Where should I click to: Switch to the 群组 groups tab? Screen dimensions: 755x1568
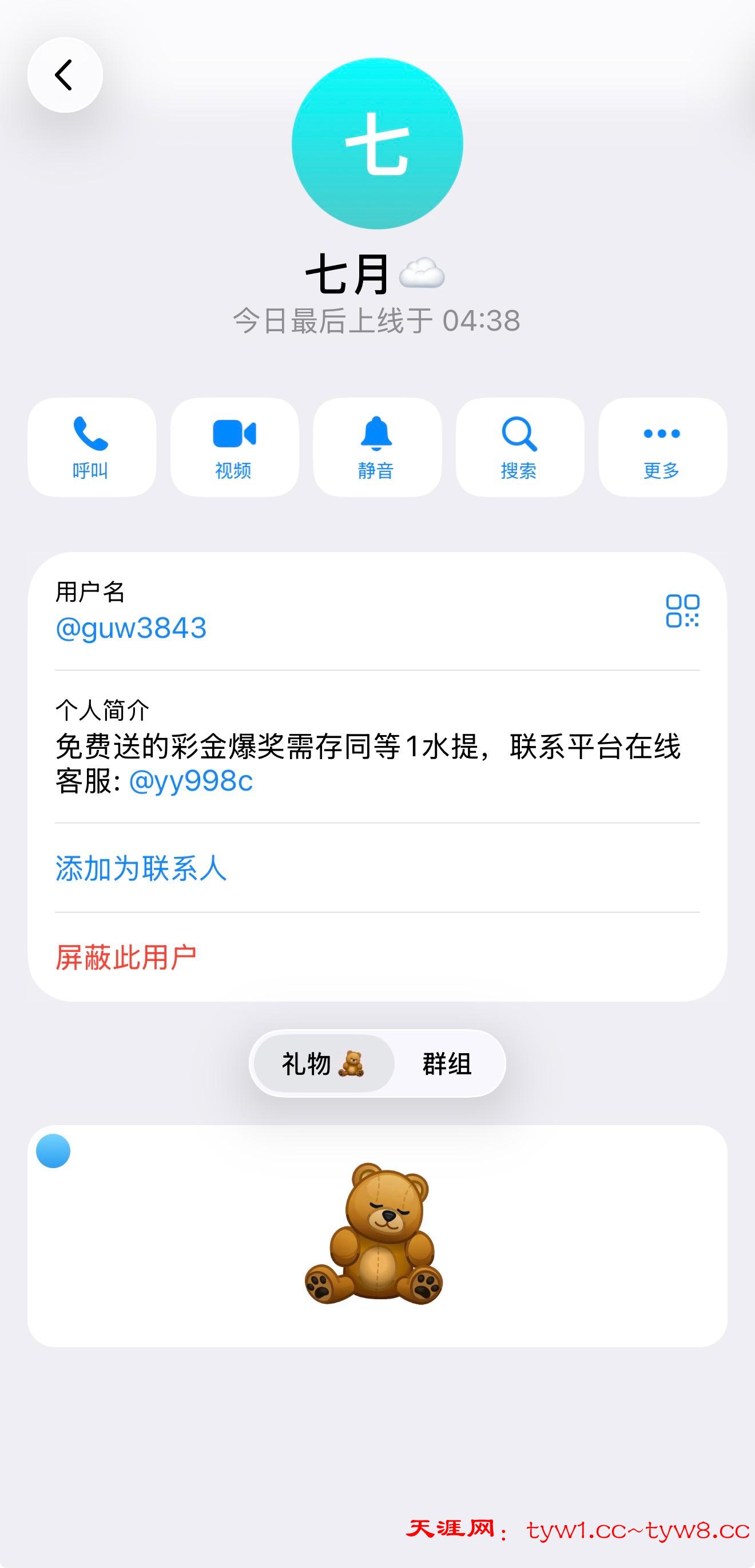(447, 1063)
